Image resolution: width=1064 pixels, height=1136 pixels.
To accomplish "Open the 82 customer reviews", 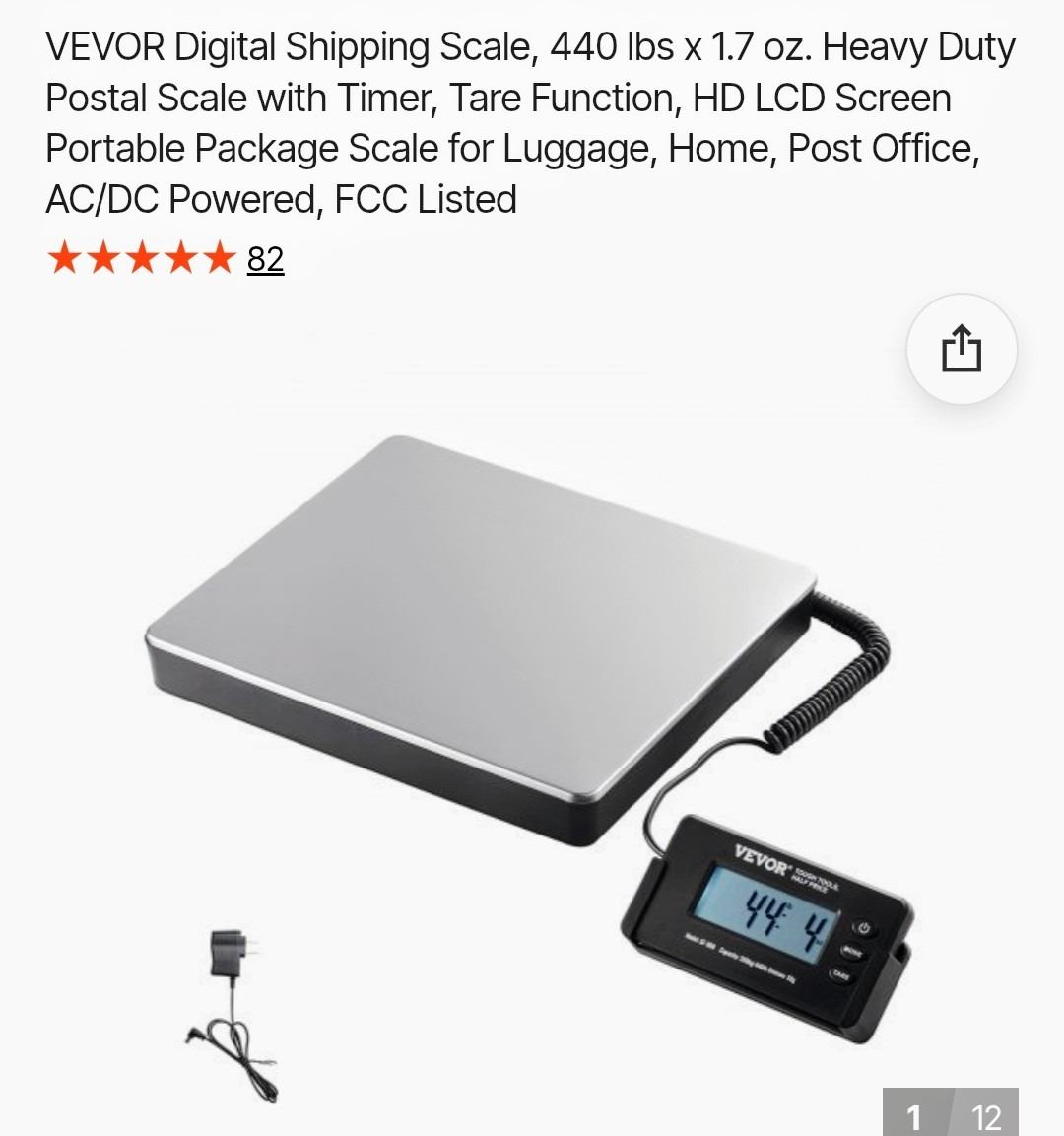I will point(265,259).
